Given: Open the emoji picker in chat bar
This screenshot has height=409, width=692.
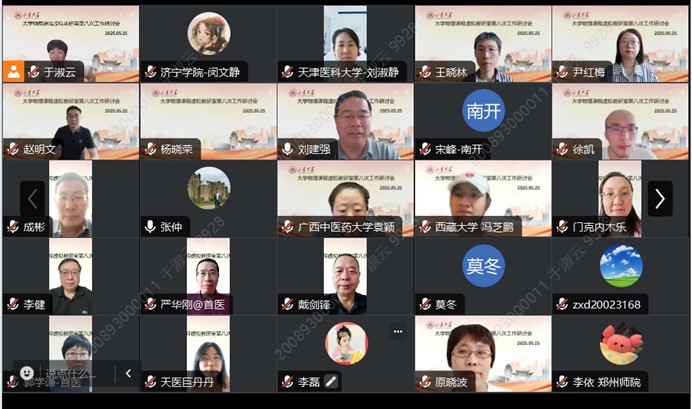Looking at the screenshot, I should pyautogui.click(x=25, y=373).
